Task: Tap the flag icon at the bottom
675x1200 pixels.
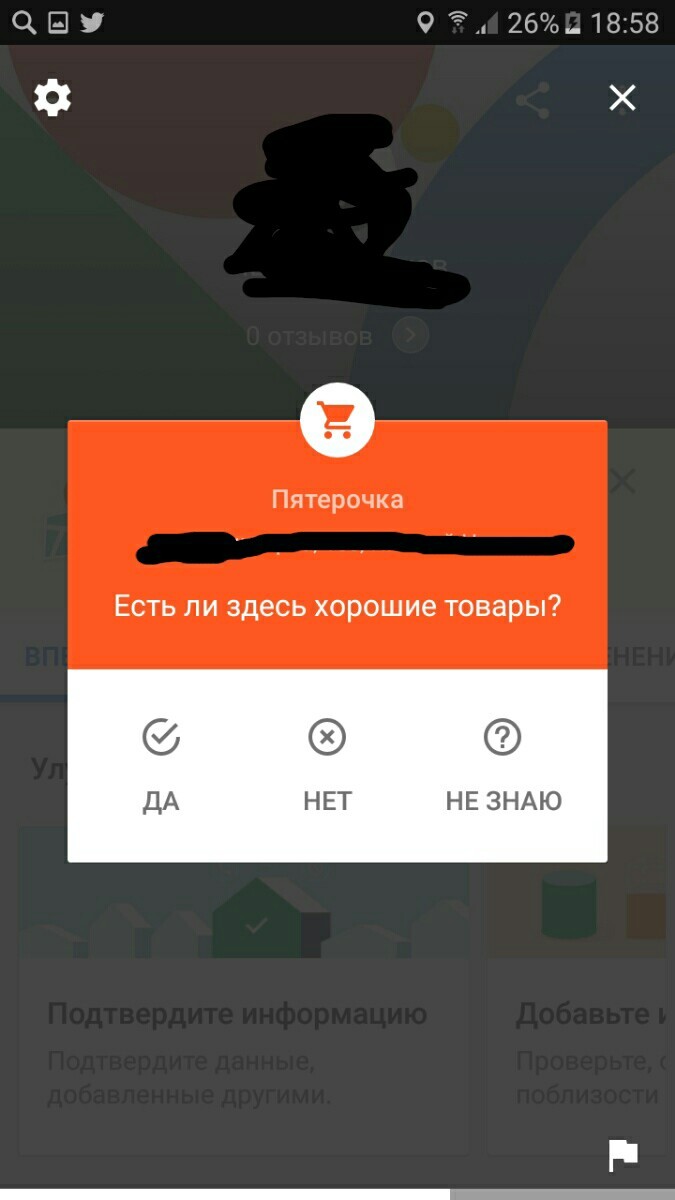Action: 624,1155
